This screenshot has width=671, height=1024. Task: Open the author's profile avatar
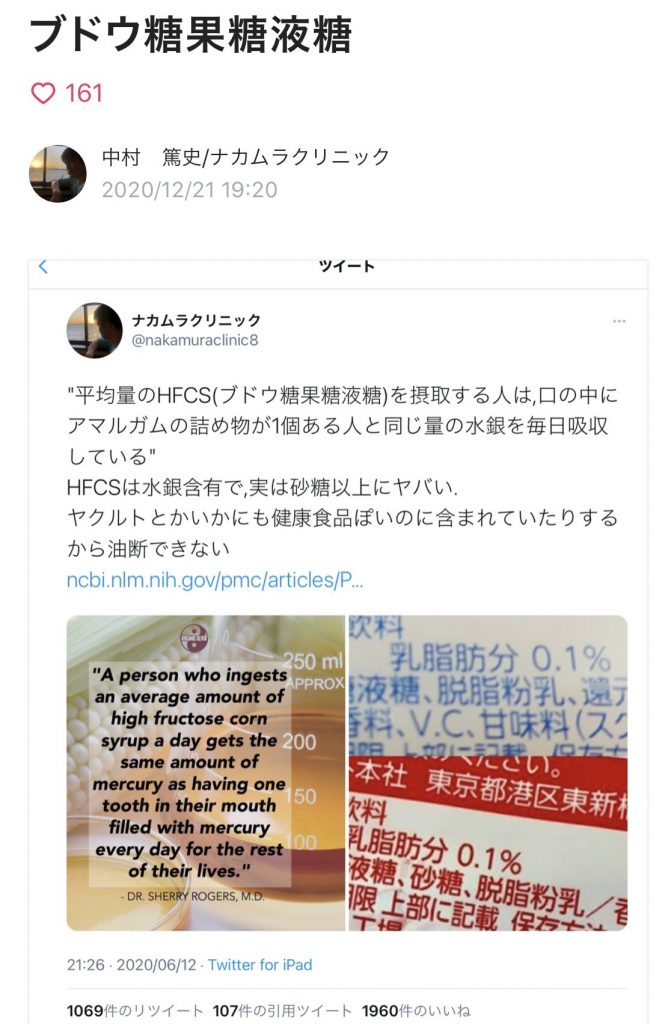[57, 173]
